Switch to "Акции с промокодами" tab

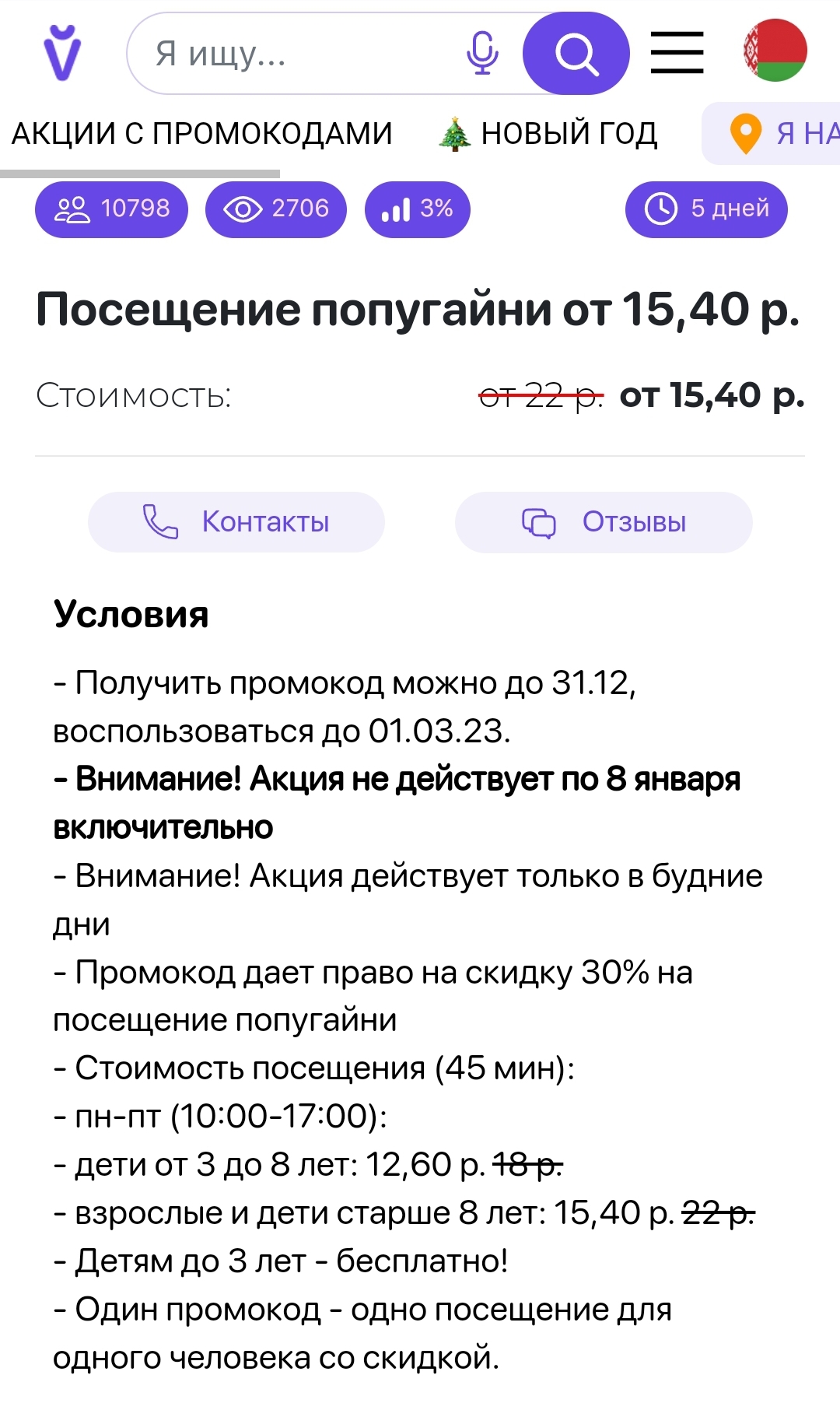click(201, 134)
